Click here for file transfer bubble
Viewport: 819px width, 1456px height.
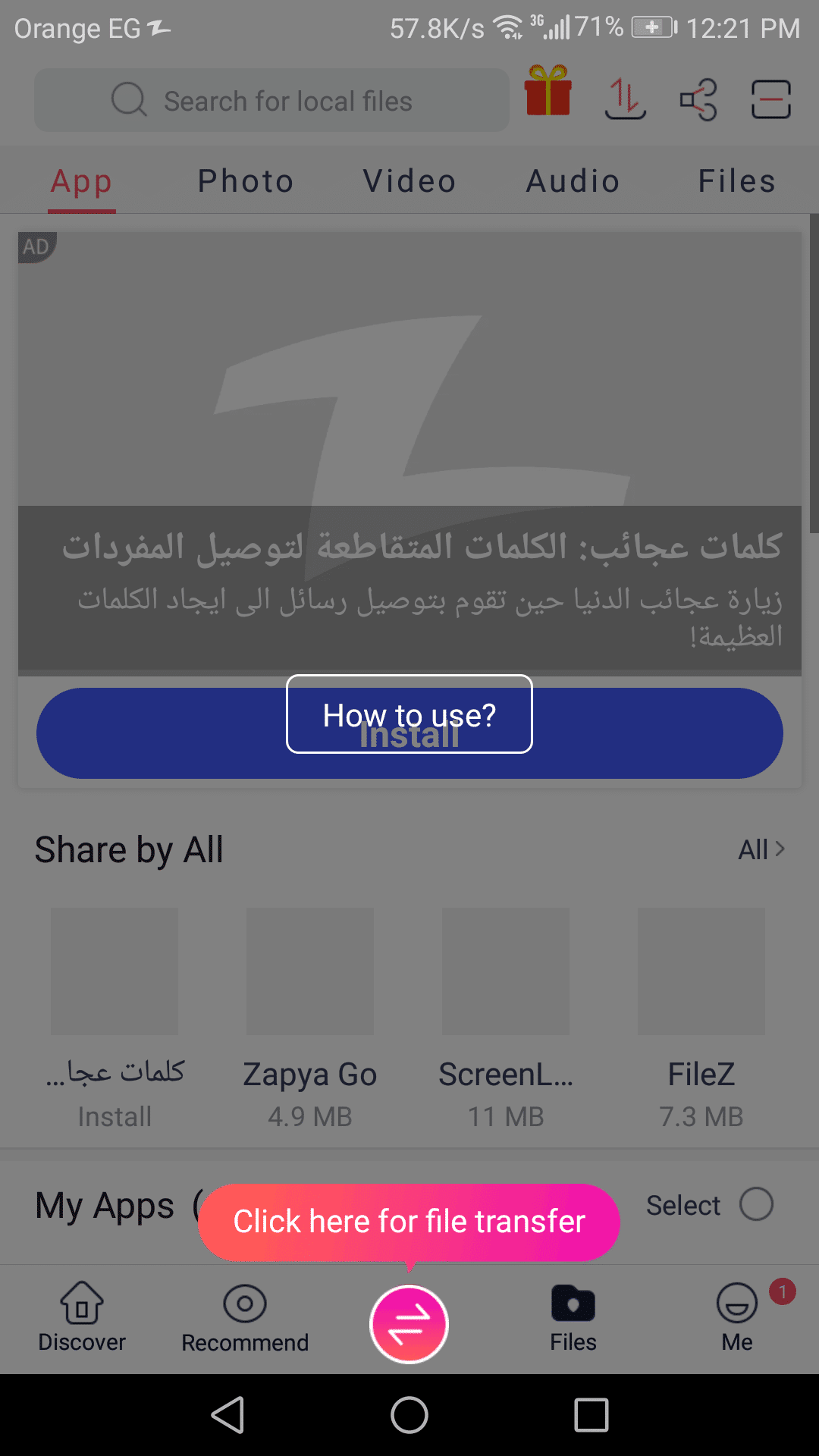[x=409, y=1222]
